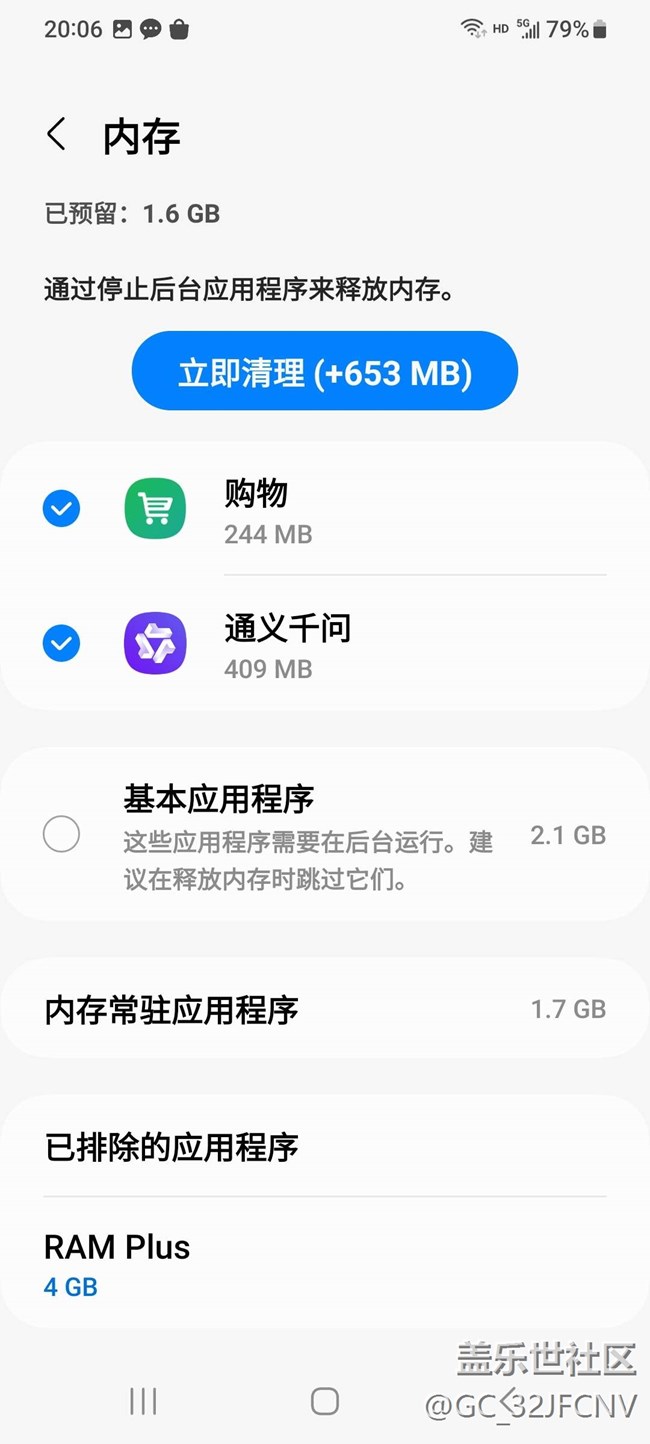Uncheck the 购物 app checkbox
Viewport: 650px width, 1444px height.
point(61,509)
